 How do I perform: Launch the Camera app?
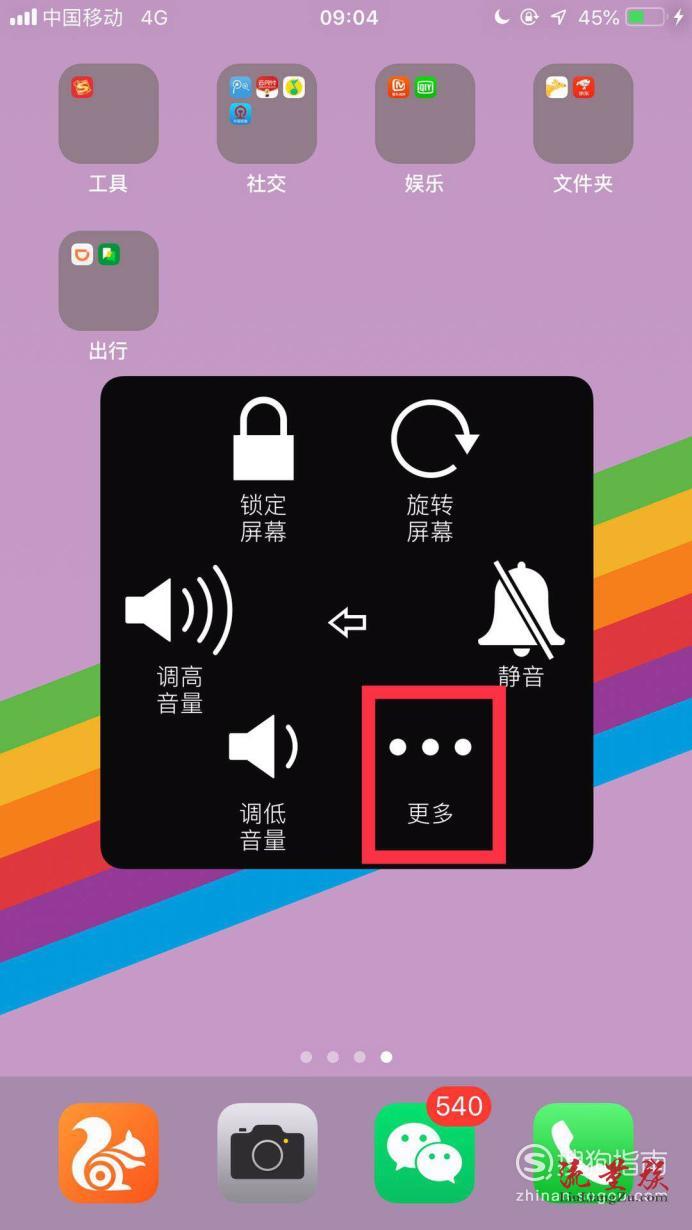pyautogui.click(x=267, y=1152)
